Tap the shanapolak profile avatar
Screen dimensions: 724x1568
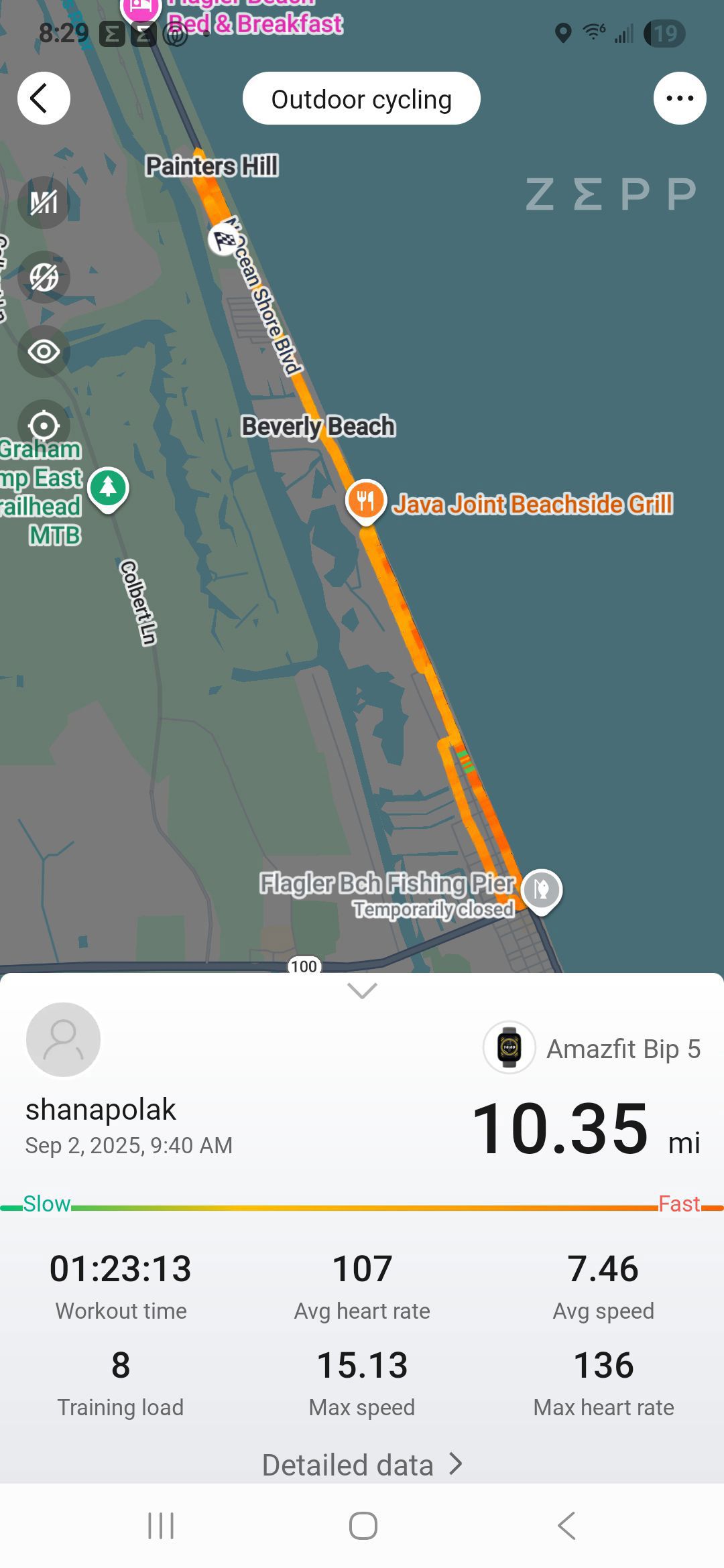pos(63,1039)
